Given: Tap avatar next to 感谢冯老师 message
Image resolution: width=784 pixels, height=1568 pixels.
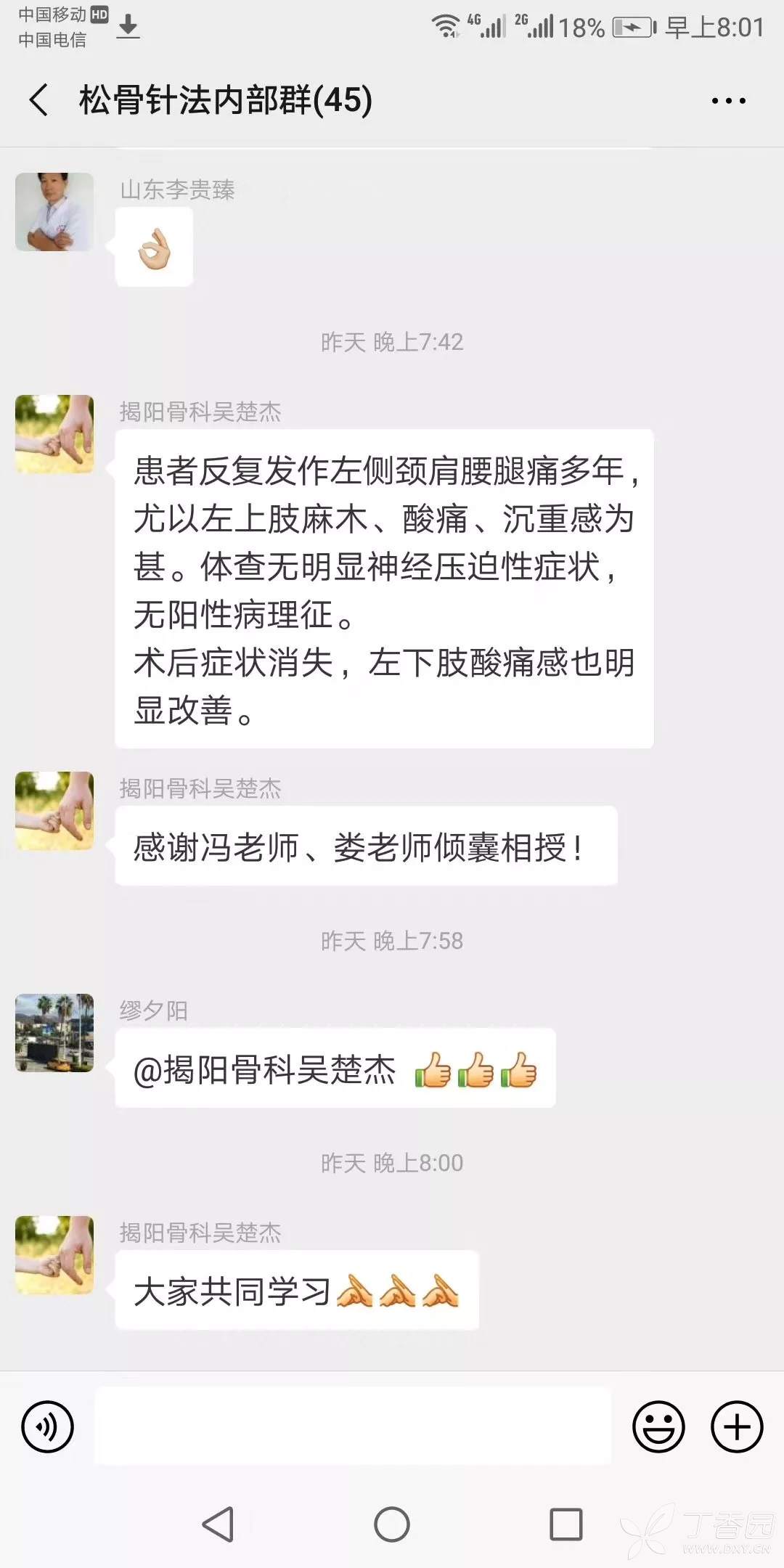Looking at the screenshot, I should point(54,810).
